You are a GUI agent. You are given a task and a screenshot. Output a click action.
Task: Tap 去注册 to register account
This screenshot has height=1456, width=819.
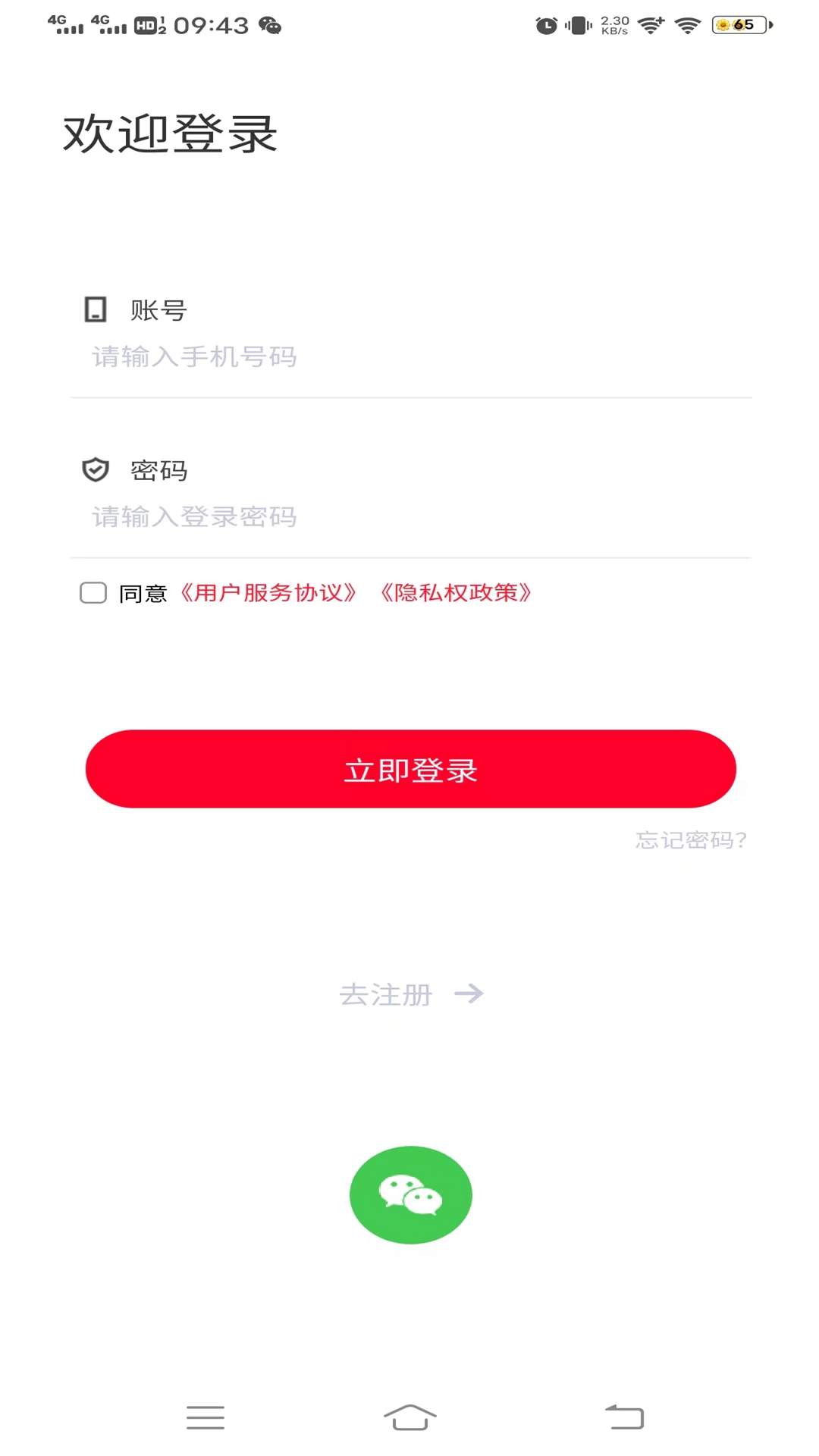(x=385, y=994)
